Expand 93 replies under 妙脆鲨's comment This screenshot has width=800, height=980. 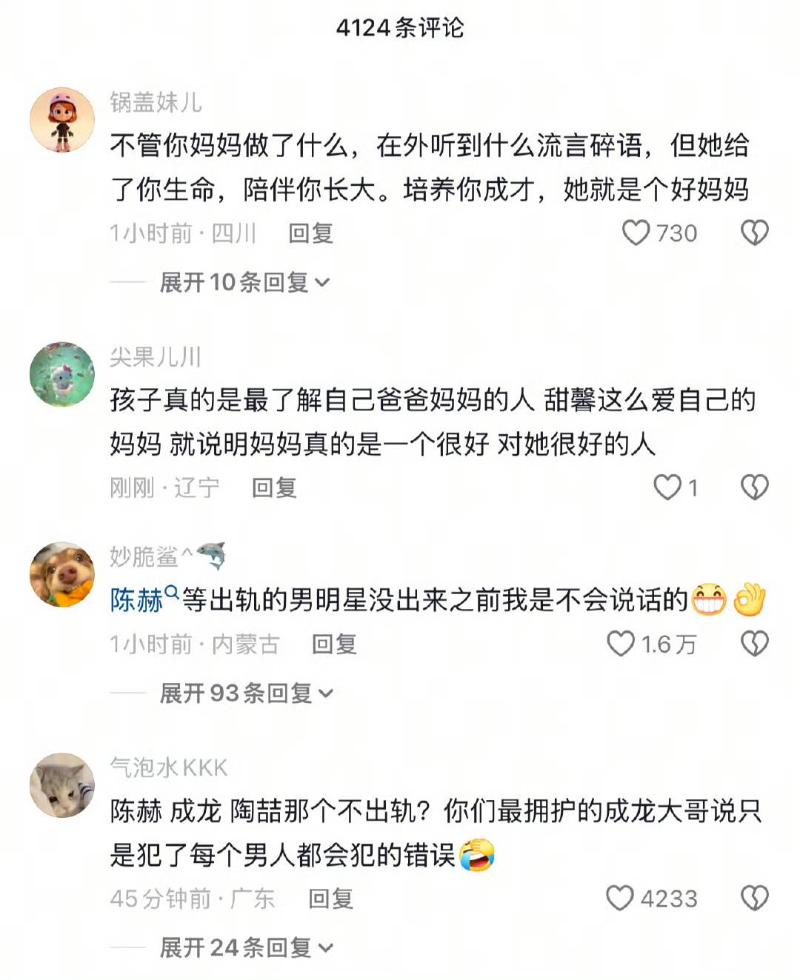pyautogui.click(x=244, y=693)
